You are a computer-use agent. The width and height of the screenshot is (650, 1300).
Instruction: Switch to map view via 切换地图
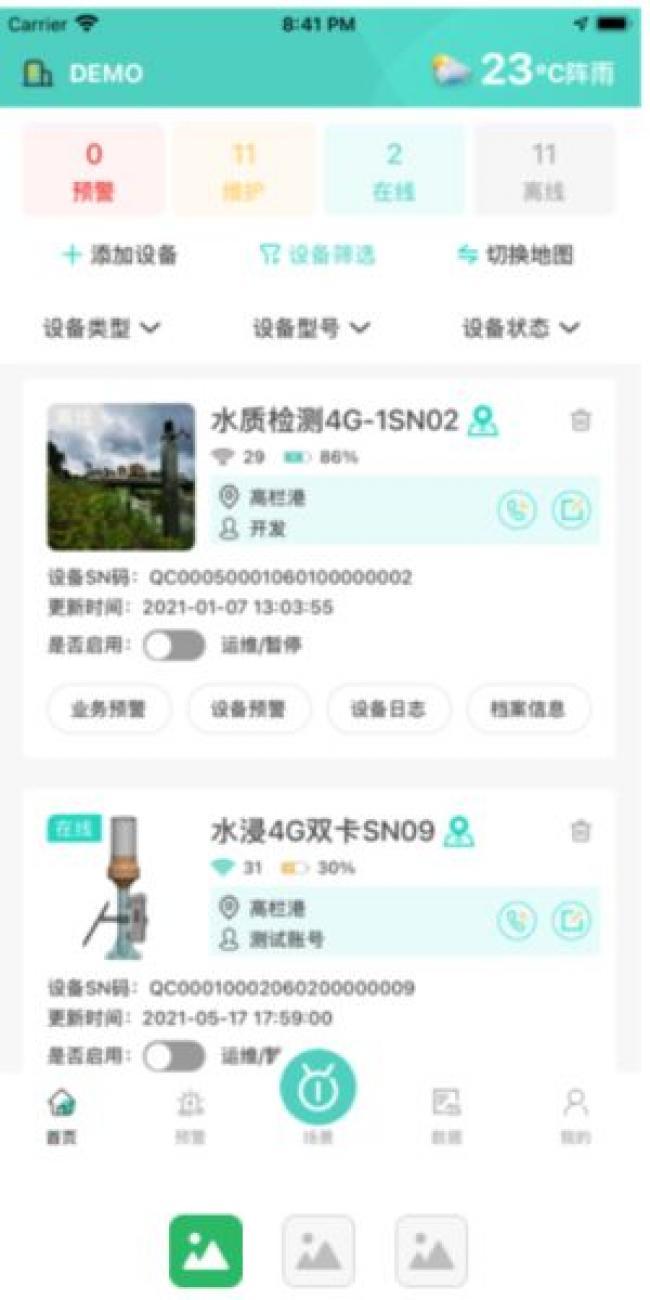click(516, 255)
